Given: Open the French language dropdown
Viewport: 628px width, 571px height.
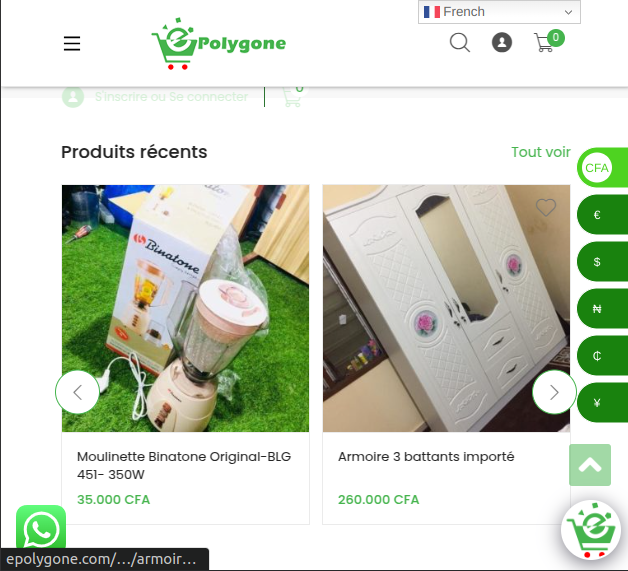Looking at the screenshot, I should [x=499, y=12].
